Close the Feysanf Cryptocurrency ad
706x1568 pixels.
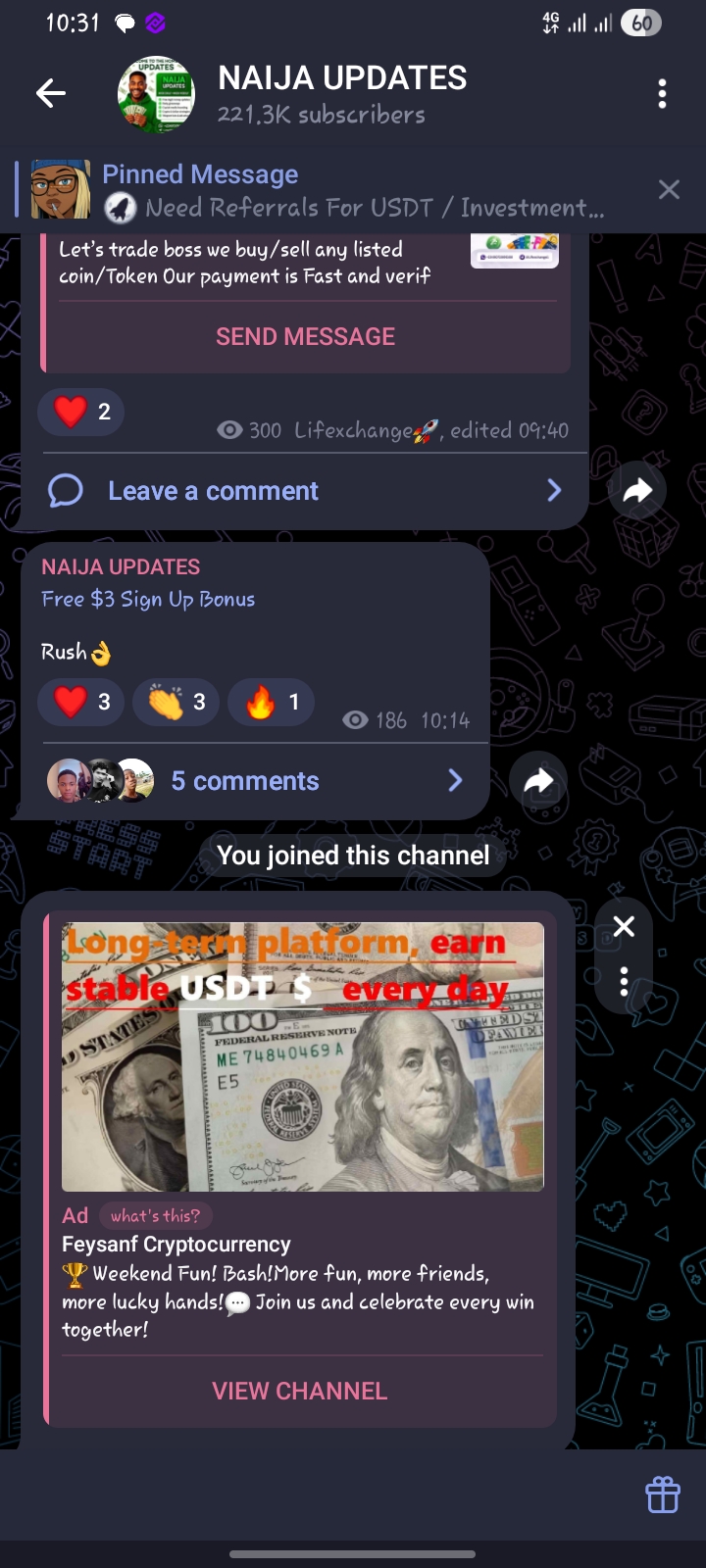pyautogui.click(x=624, y=927)
